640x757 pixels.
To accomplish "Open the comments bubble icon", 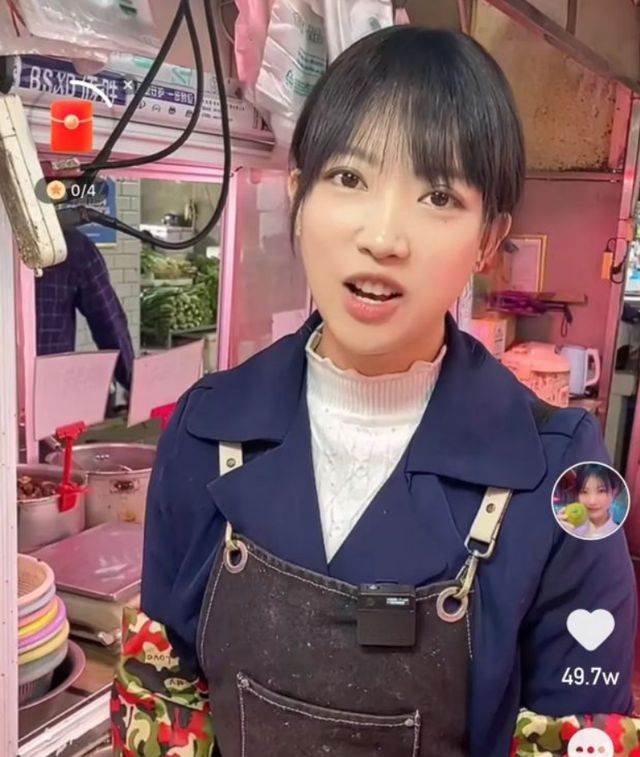I will click(590, 744).
